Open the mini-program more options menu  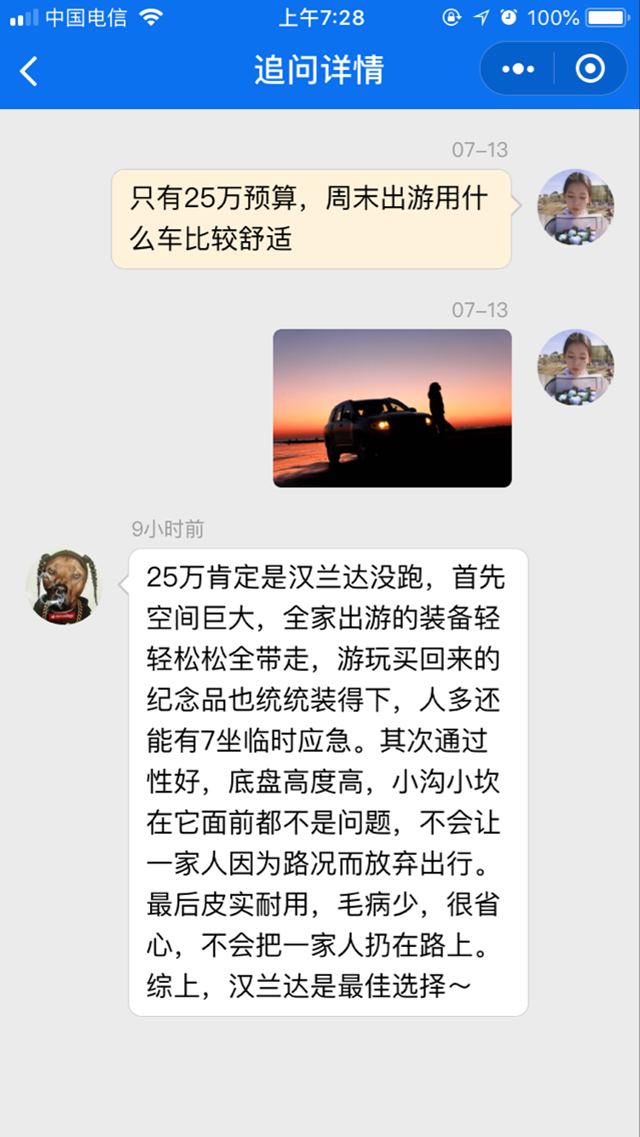tap(518, 69)
